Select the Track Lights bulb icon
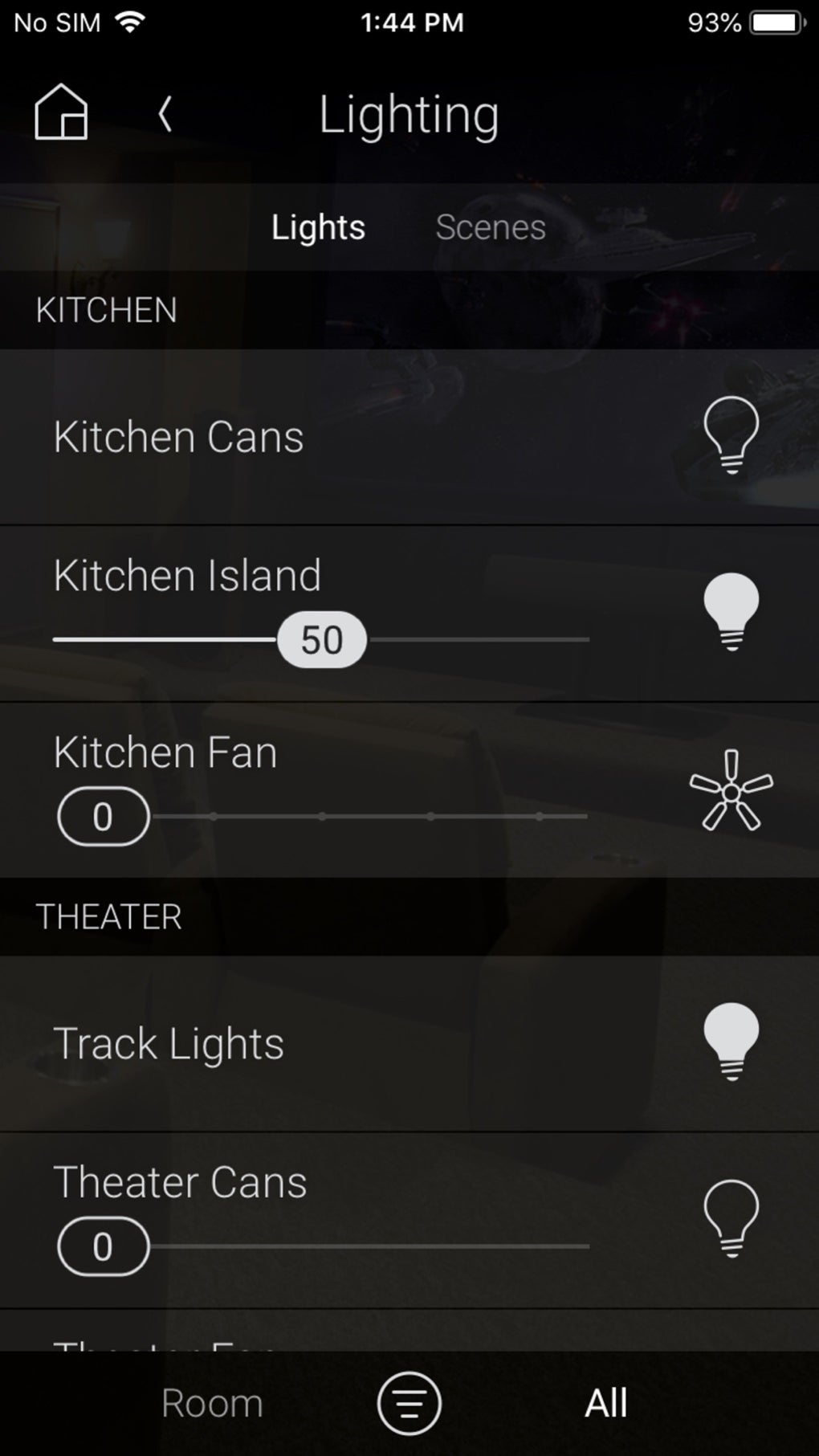 point(729,1043)
